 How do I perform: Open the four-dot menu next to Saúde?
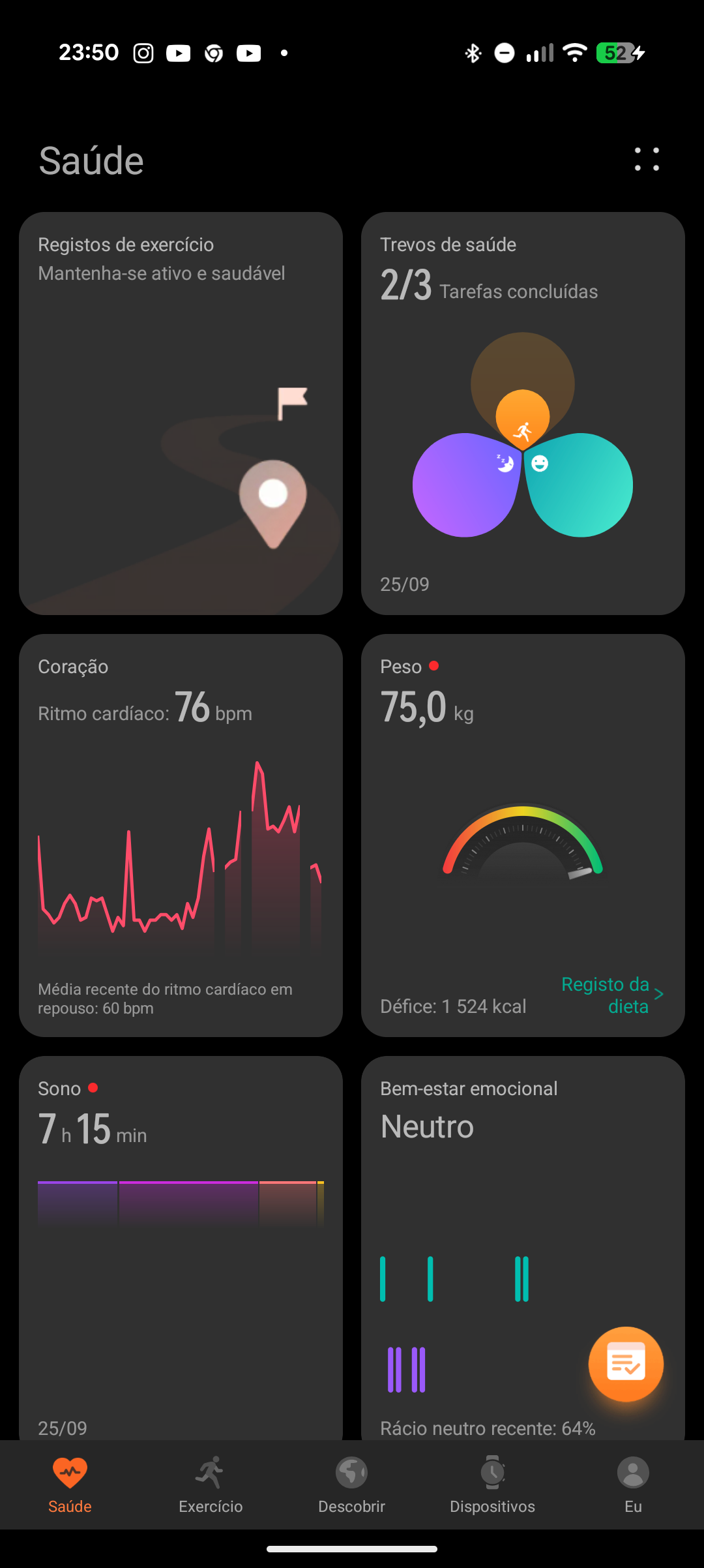tap(647, 159)
